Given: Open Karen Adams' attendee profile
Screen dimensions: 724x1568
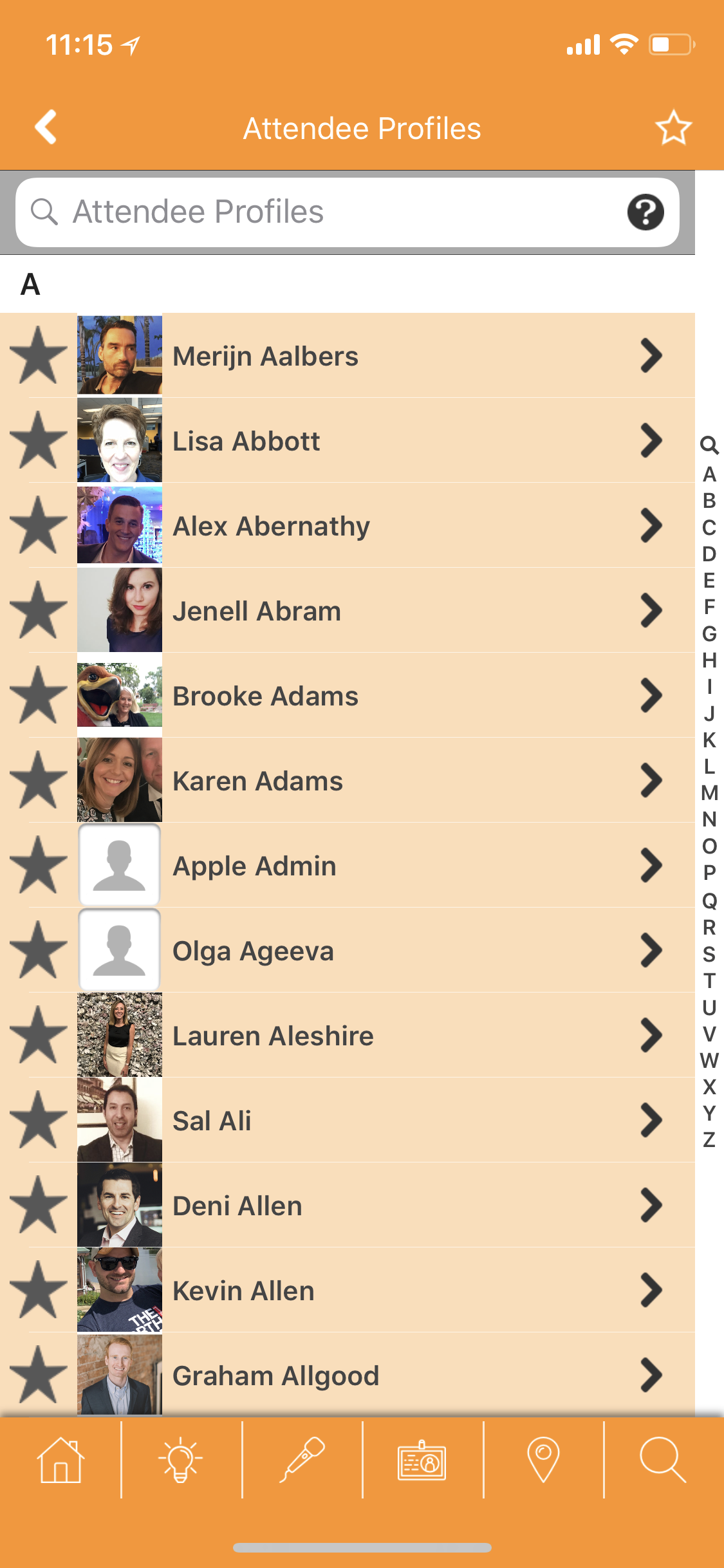Looking at the screenshot, I should [348, 780].
